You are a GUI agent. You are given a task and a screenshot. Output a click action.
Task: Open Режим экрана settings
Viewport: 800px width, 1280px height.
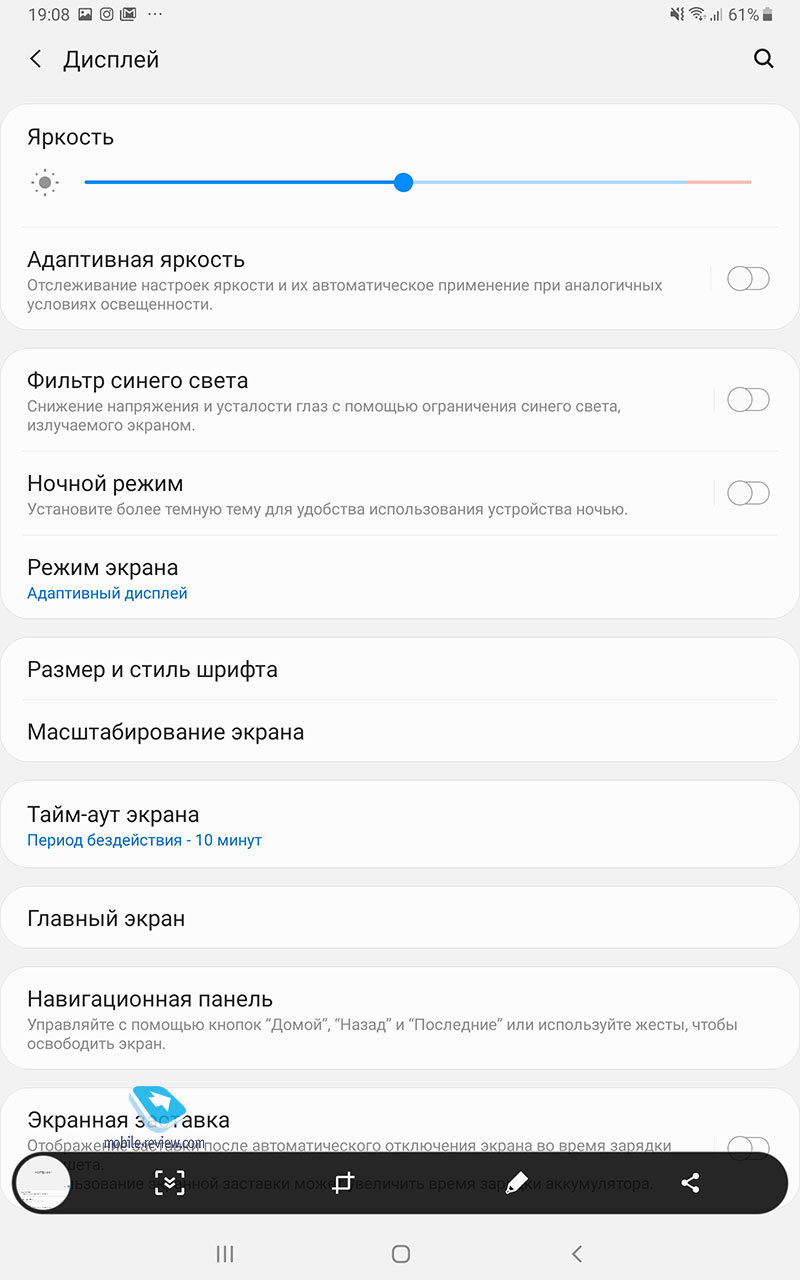(400, 578)
